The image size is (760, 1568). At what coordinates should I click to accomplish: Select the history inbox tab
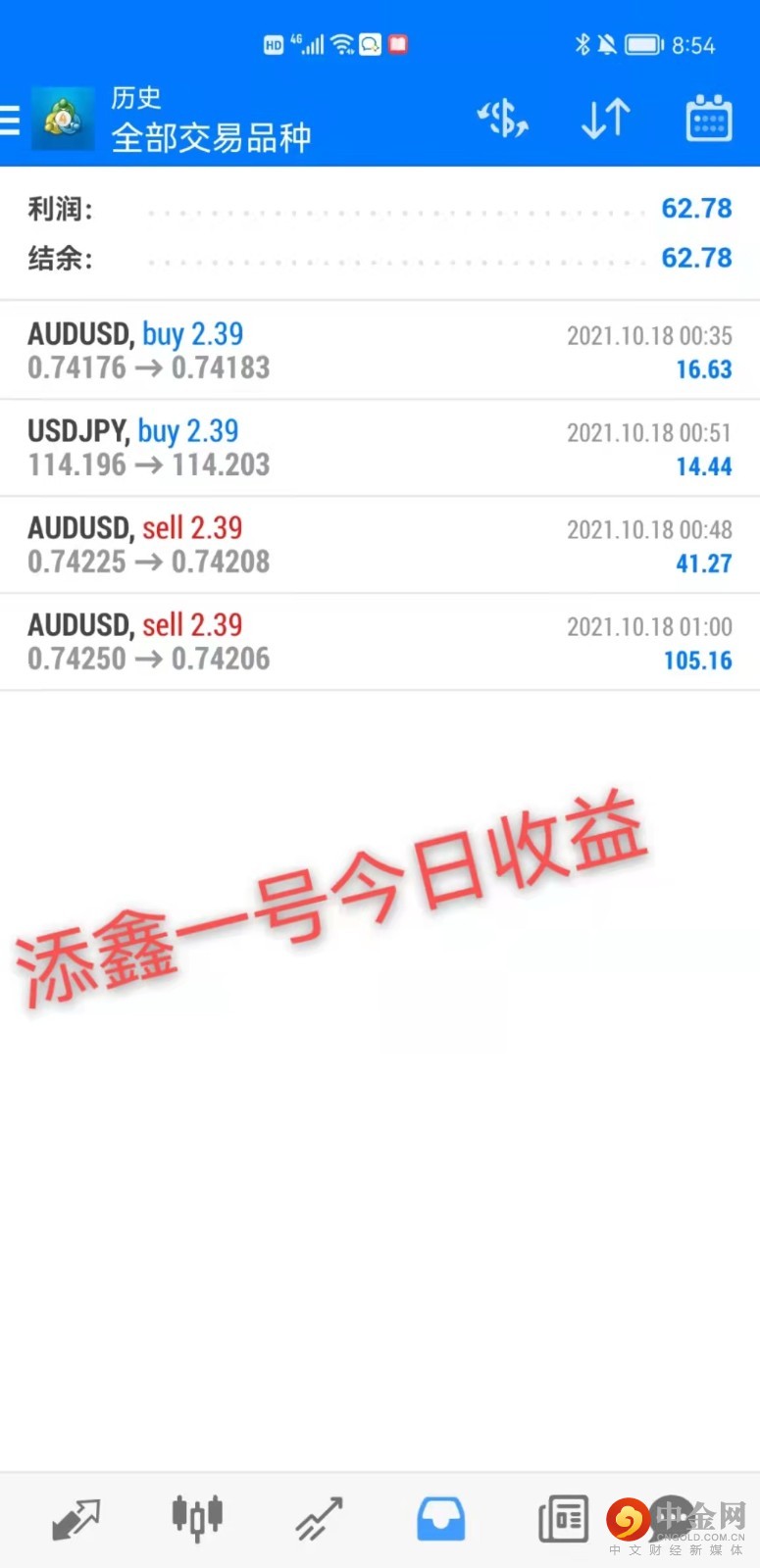[440, 1520]
